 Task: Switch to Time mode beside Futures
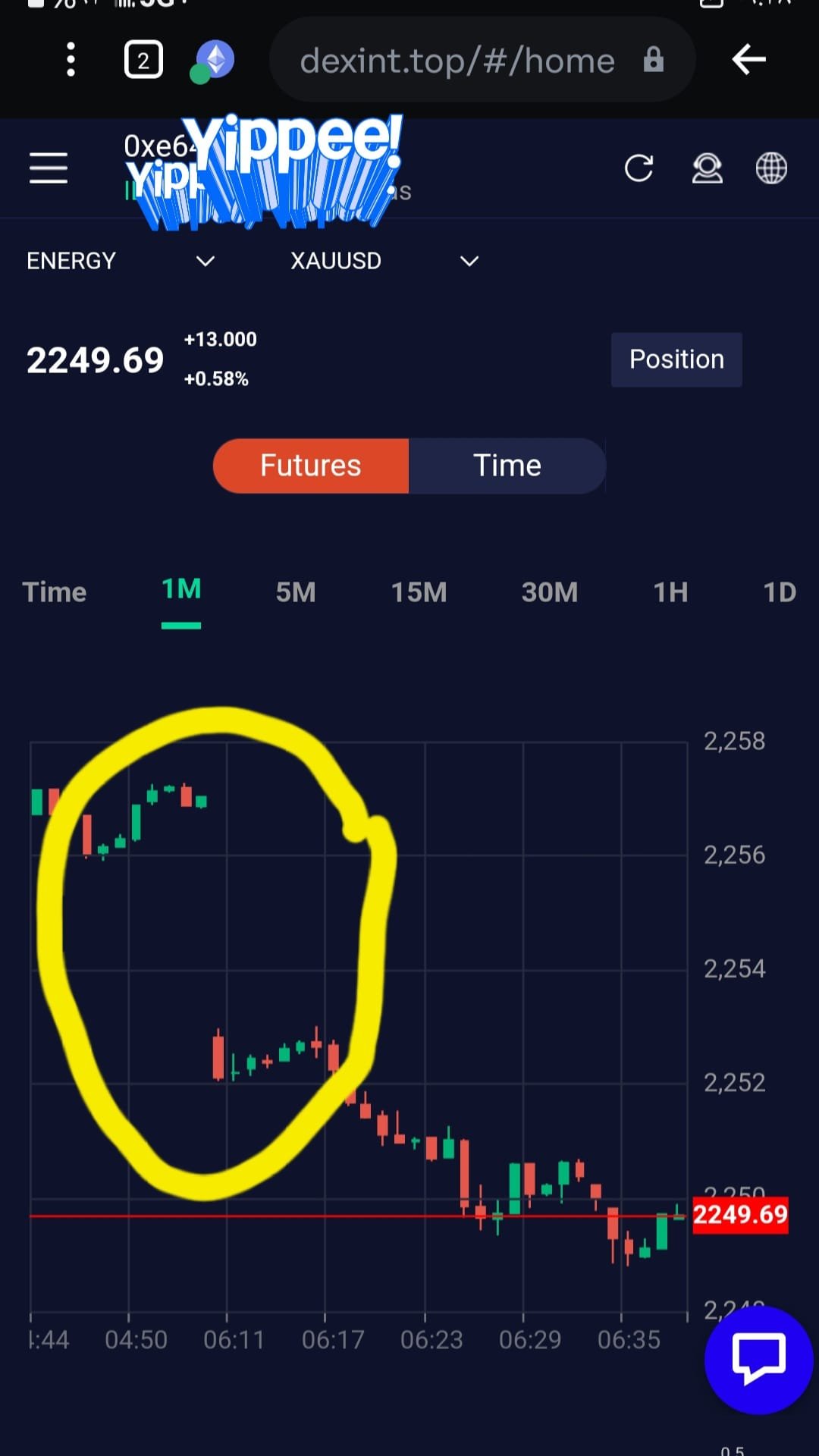507,466
